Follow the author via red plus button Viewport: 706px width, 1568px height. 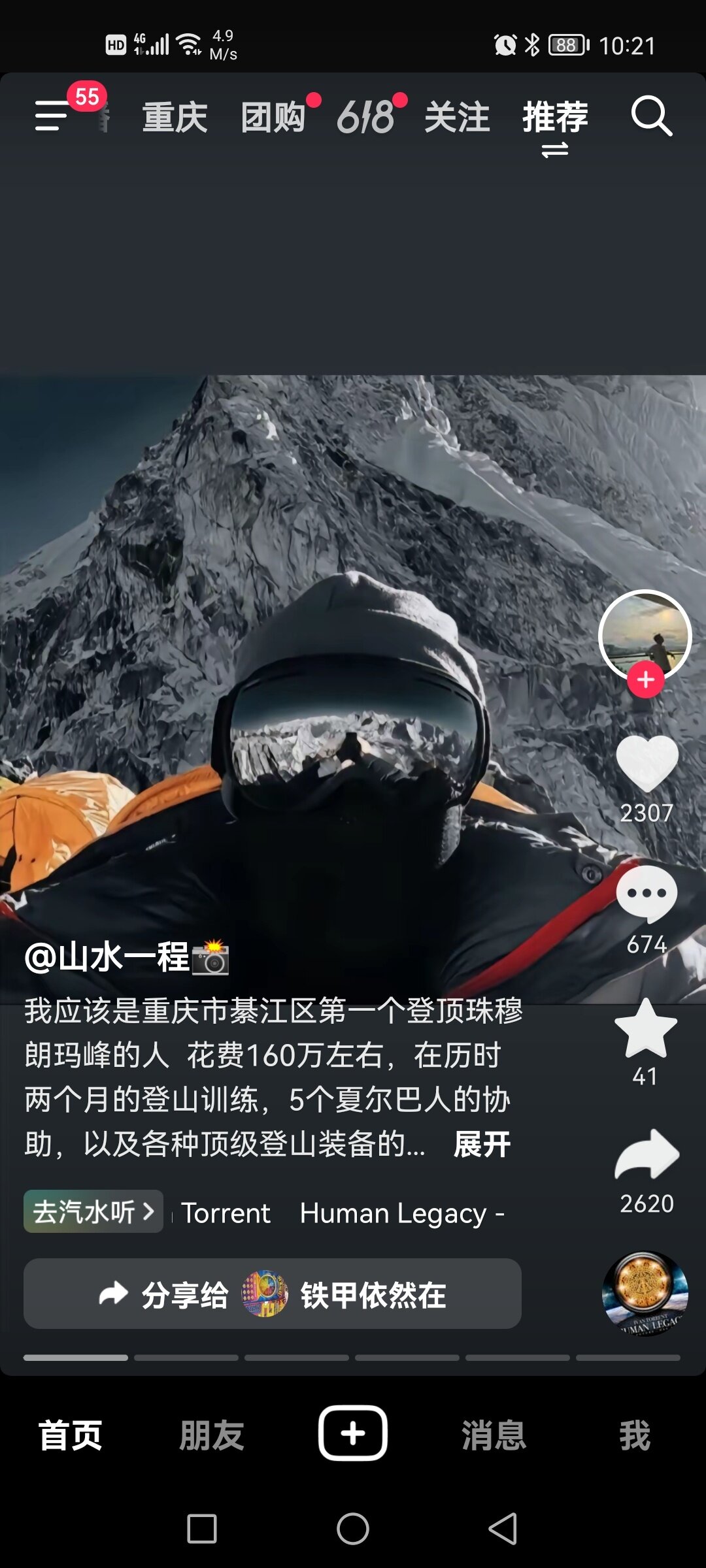[x=646, y=679]
